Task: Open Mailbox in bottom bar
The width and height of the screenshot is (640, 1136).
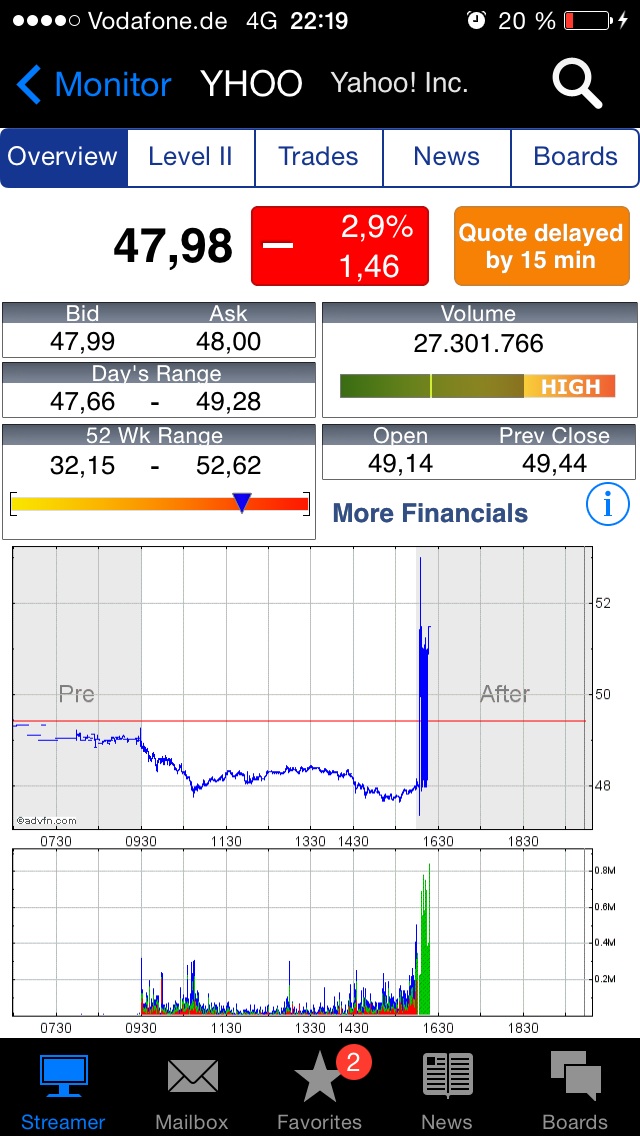Action: click(192, 1090)
